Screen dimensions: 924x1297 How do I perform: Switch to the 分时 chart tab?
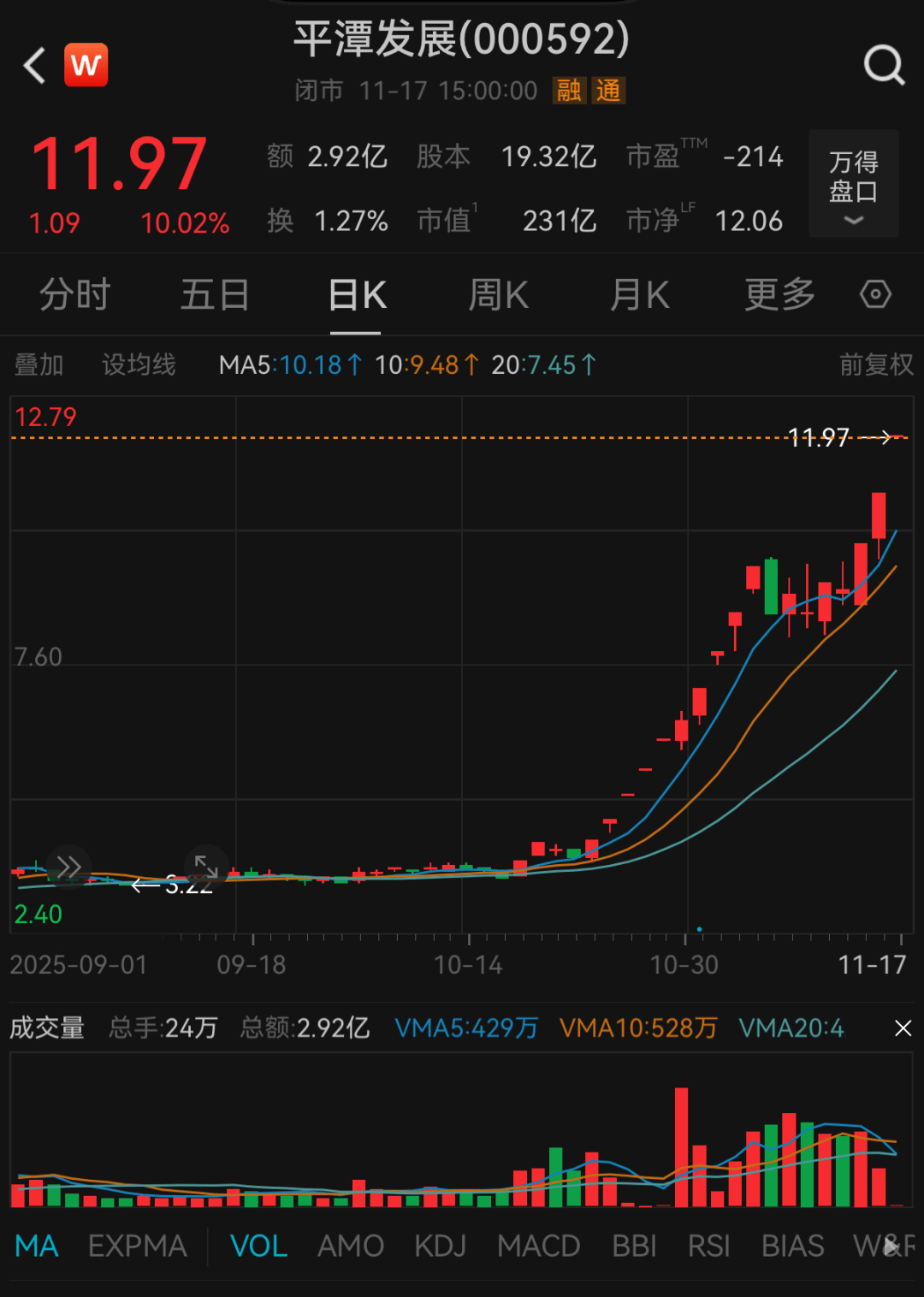[x=74, y=295]
